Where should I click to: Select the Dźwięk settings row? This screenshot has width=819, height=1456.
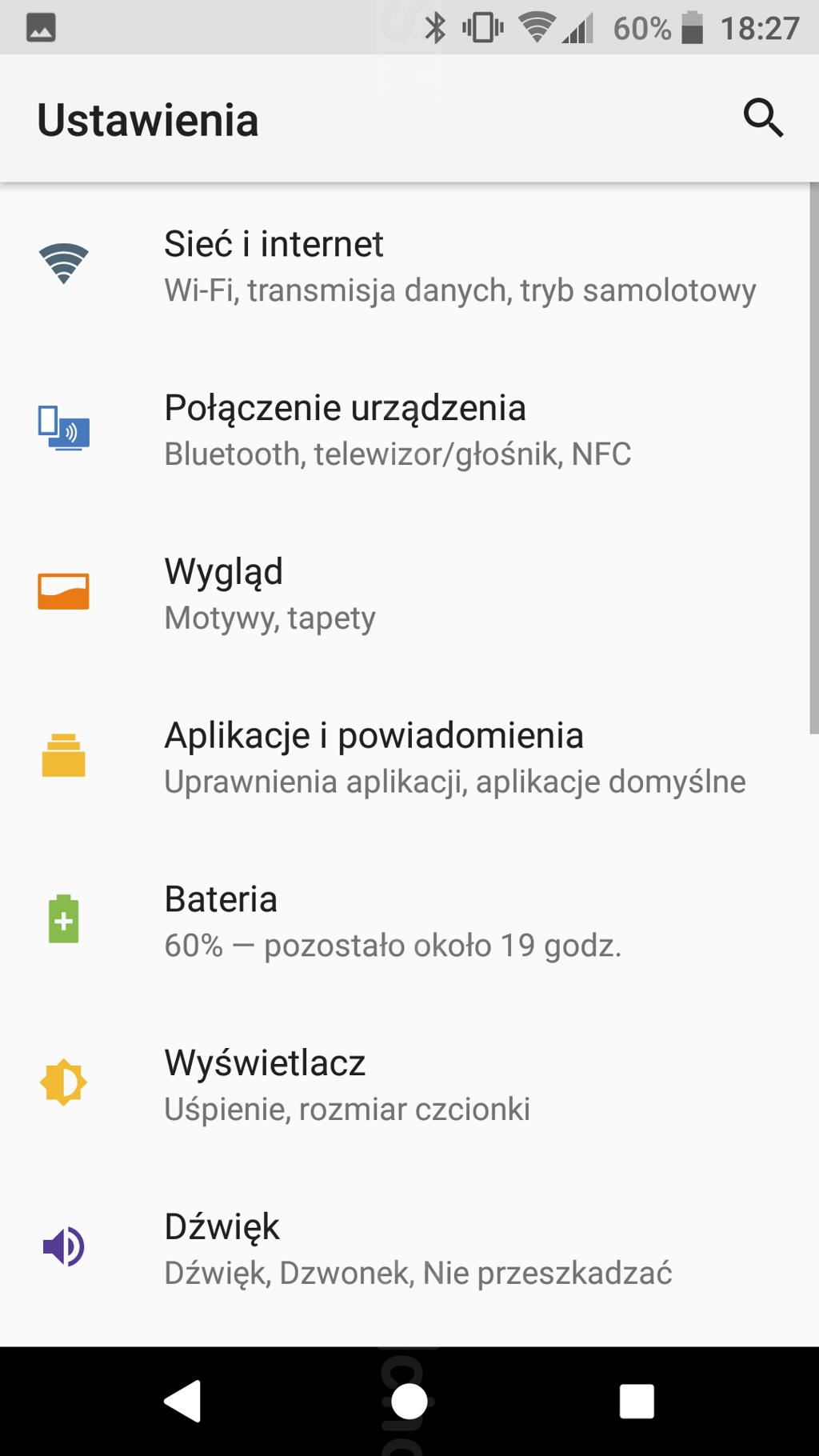click(x=405, y=1248)
